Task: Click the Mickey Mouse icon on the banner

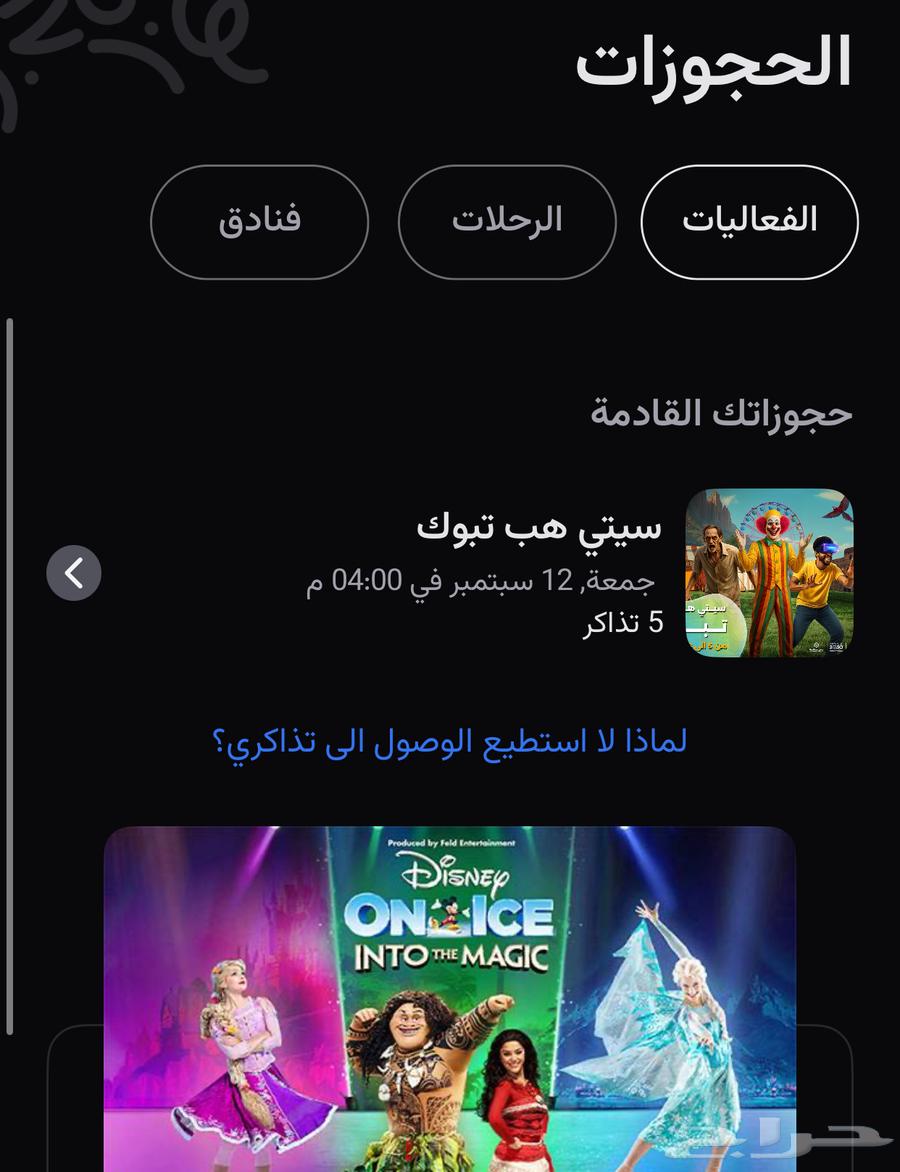Action: coord(452,912)
